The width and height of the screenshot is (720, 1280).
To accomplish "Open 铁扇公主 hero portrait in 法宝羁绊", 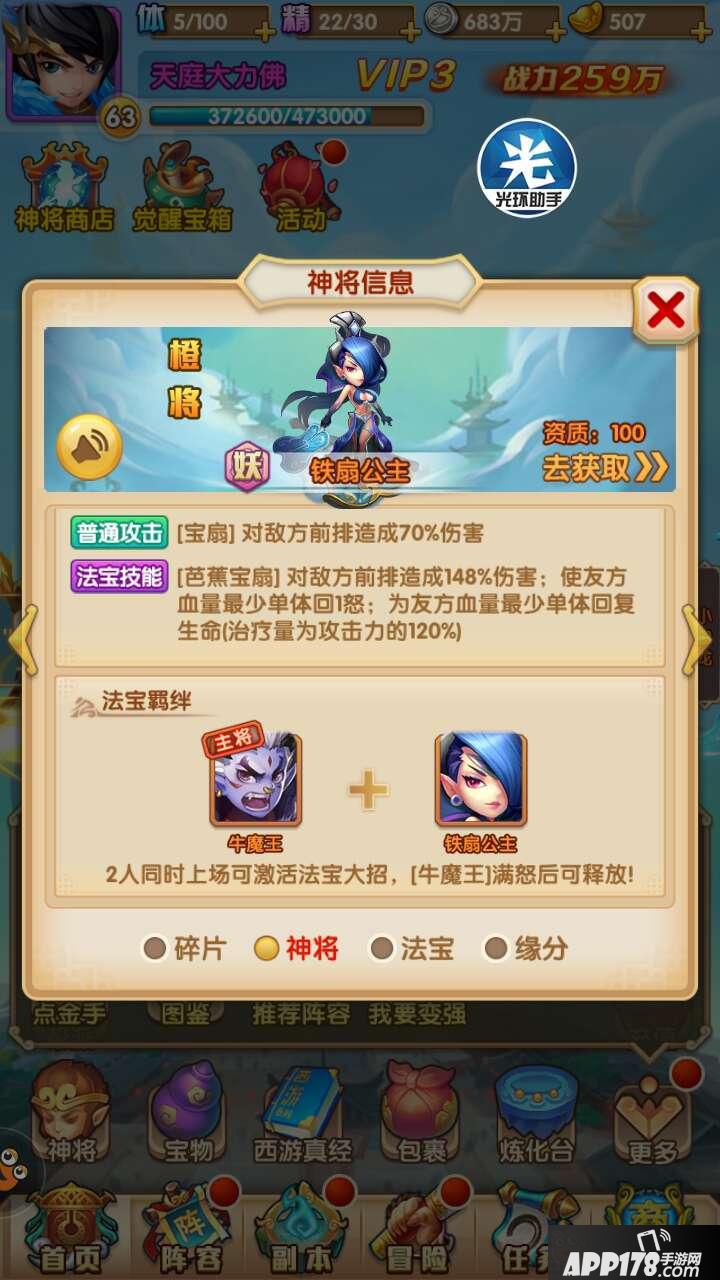I will tap(481, 778).
